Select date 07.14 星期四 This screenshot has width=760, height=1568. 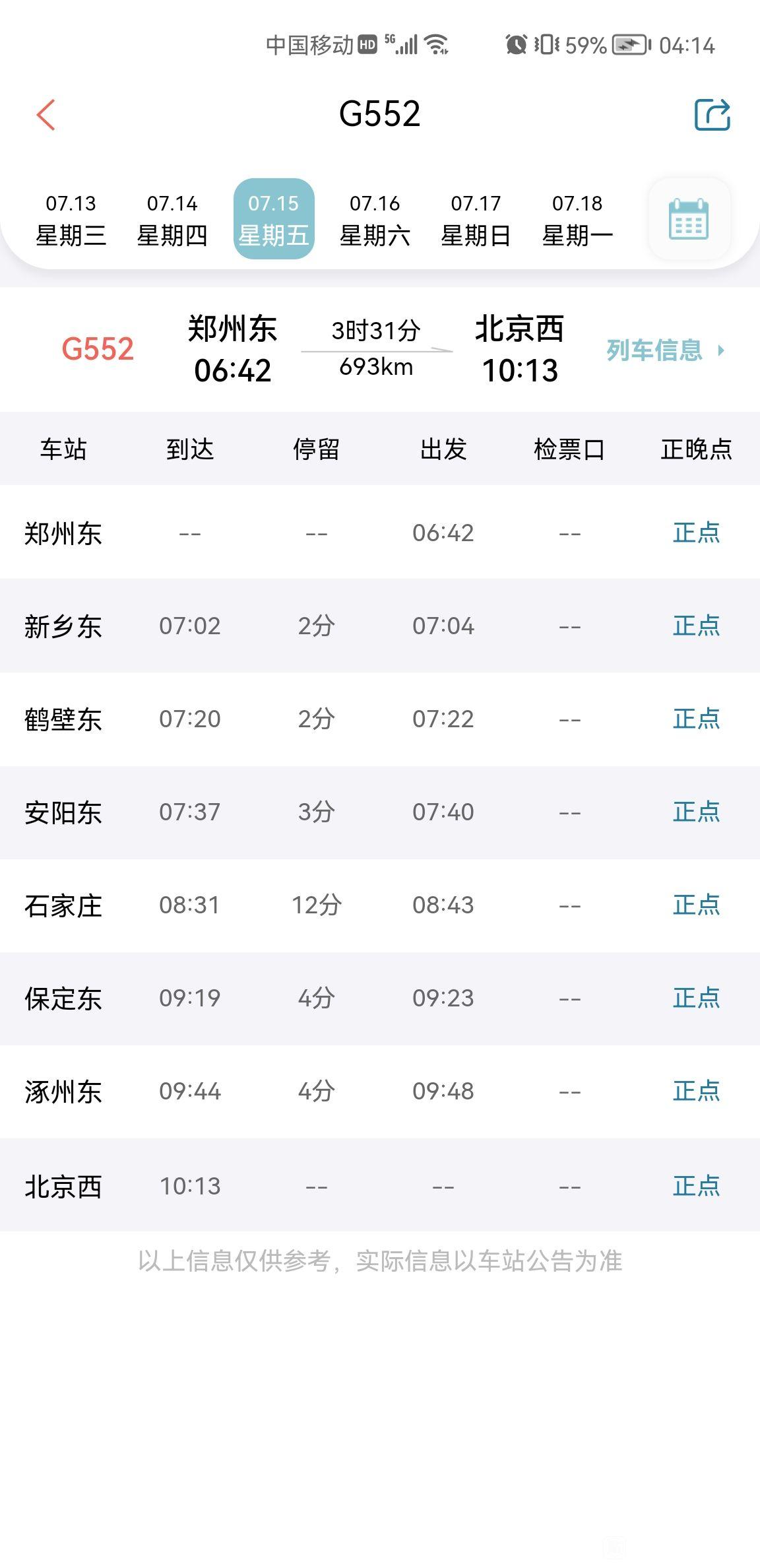[172, 219]
